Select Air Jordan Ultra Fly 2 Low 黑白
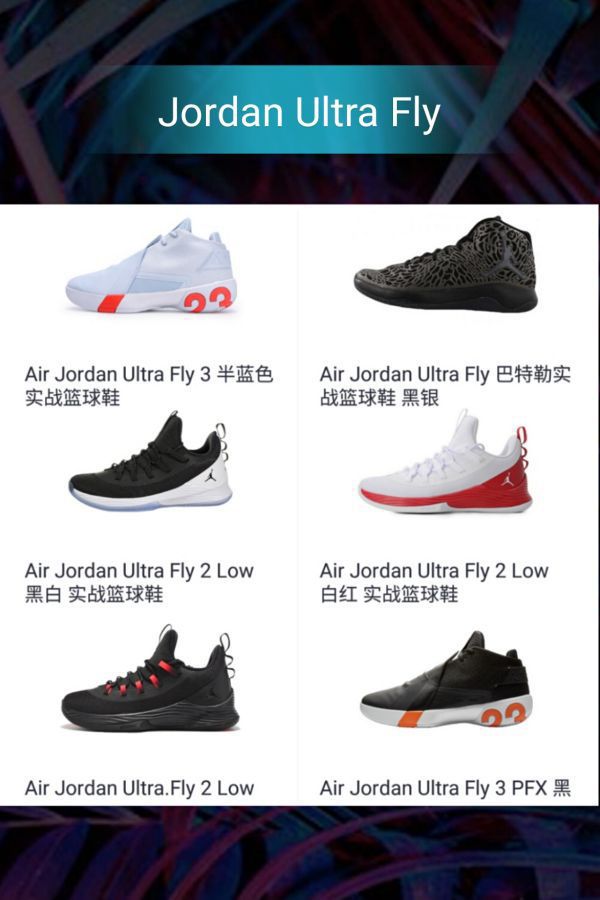The image size is (600, 900). click(x=150, y=463)
